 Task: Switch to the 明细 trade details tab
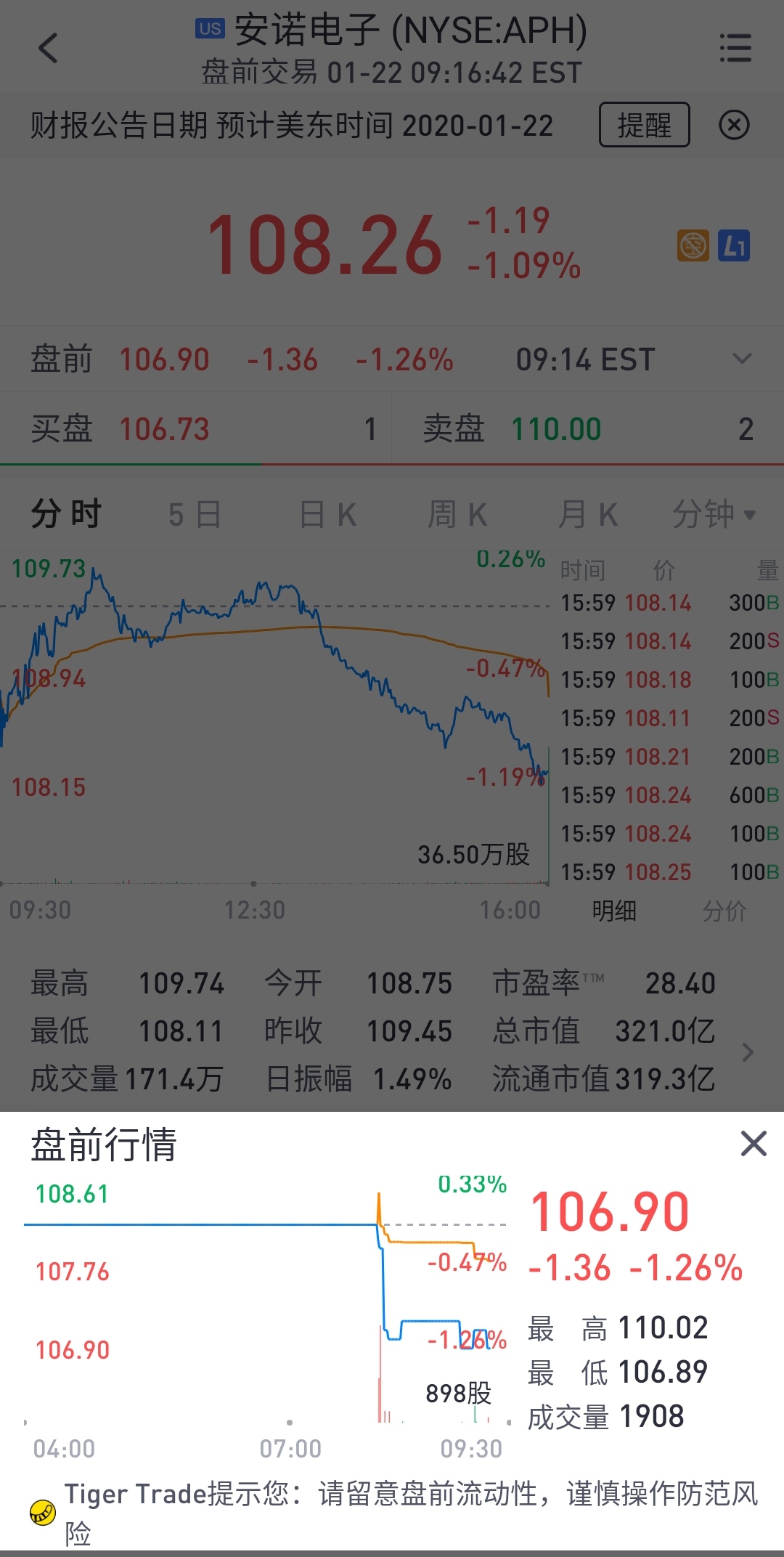click(x=614, y=911)
